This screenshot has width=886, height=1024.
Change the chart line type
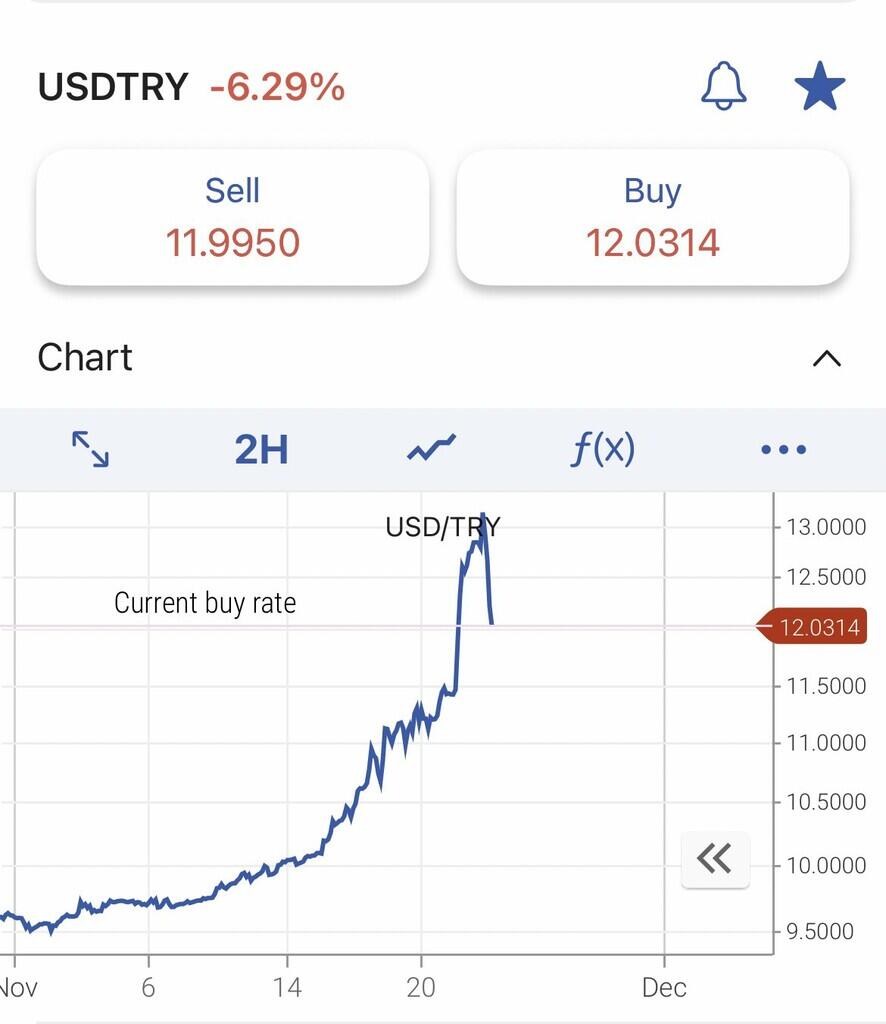[432, 449]
